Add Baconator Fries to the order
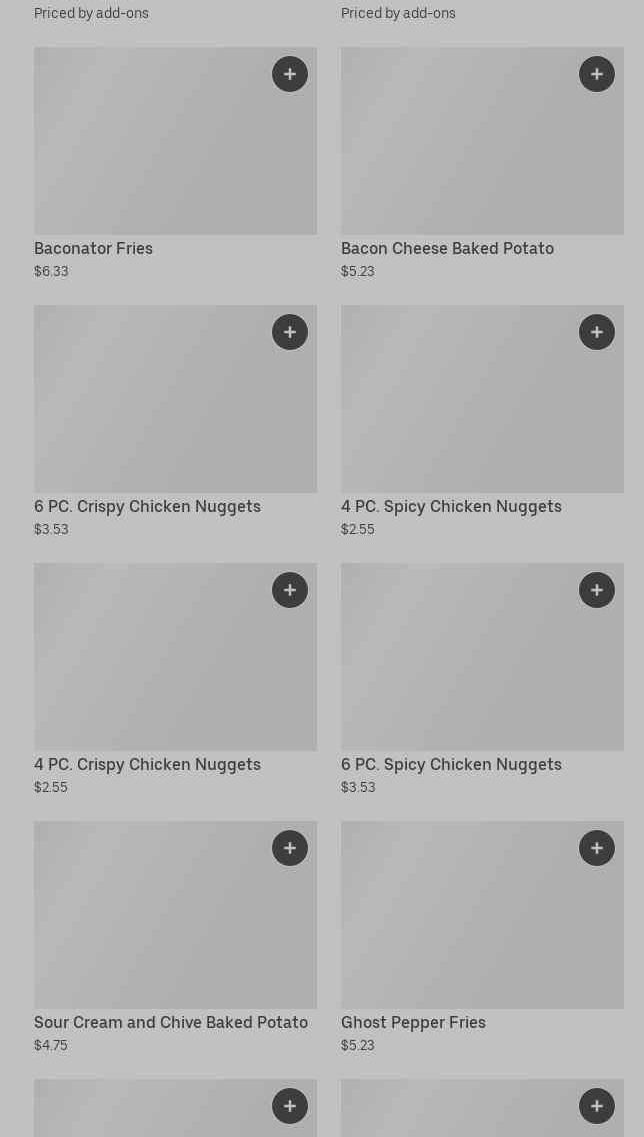The image size is (644, 1137). coord(290,74)
